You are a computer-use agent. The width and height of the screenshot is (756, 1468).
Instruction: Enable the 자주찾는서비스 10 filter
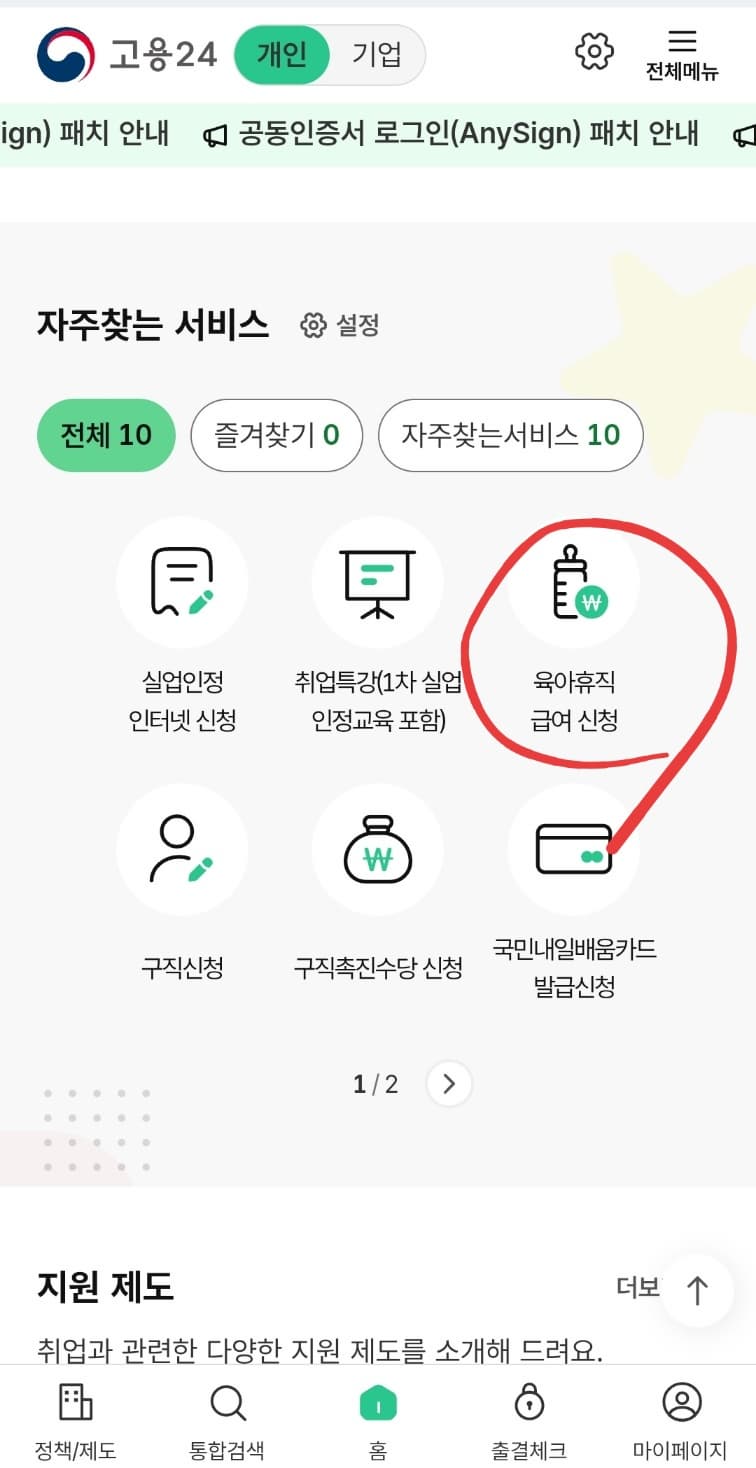coord(510,435)
